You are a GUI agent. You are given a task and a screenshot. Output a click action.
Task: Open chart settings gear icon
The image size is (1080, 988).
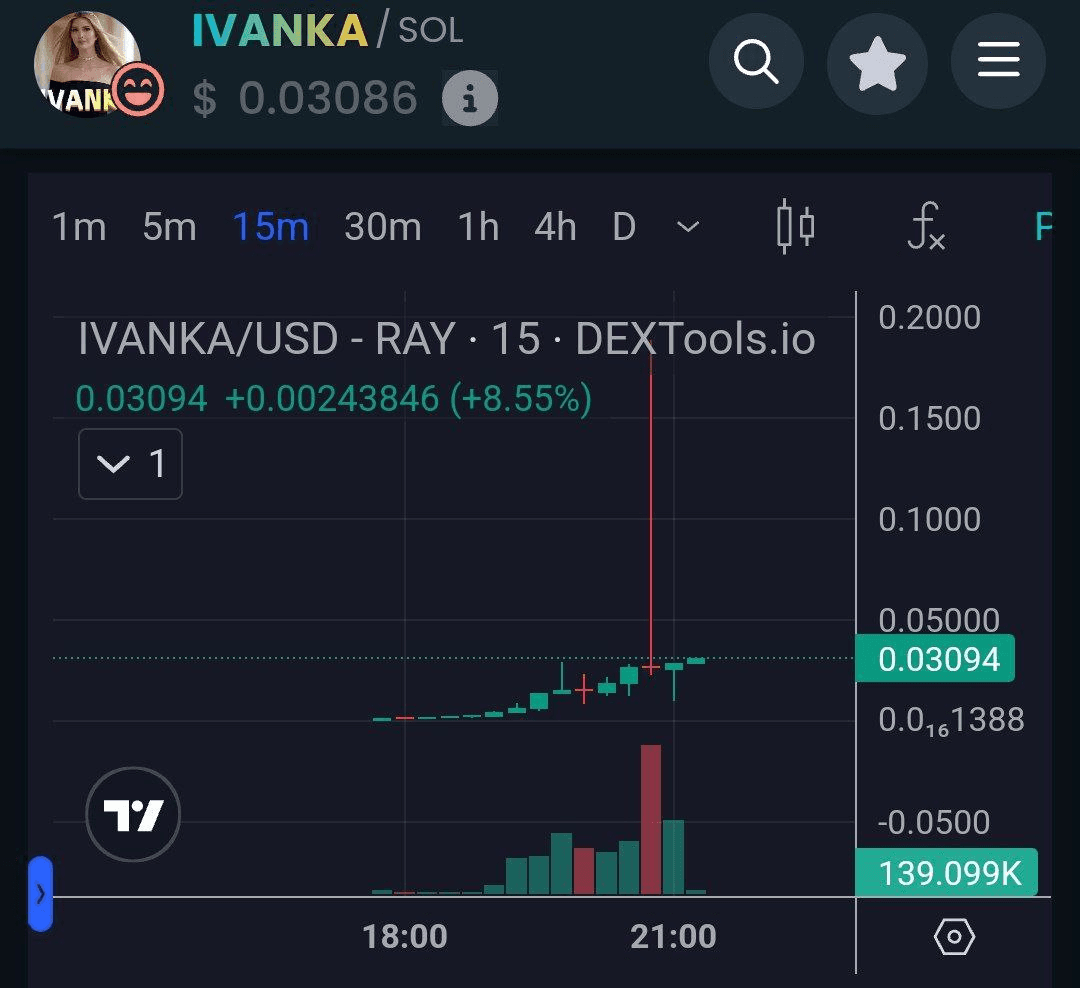(x=953, y=937)
